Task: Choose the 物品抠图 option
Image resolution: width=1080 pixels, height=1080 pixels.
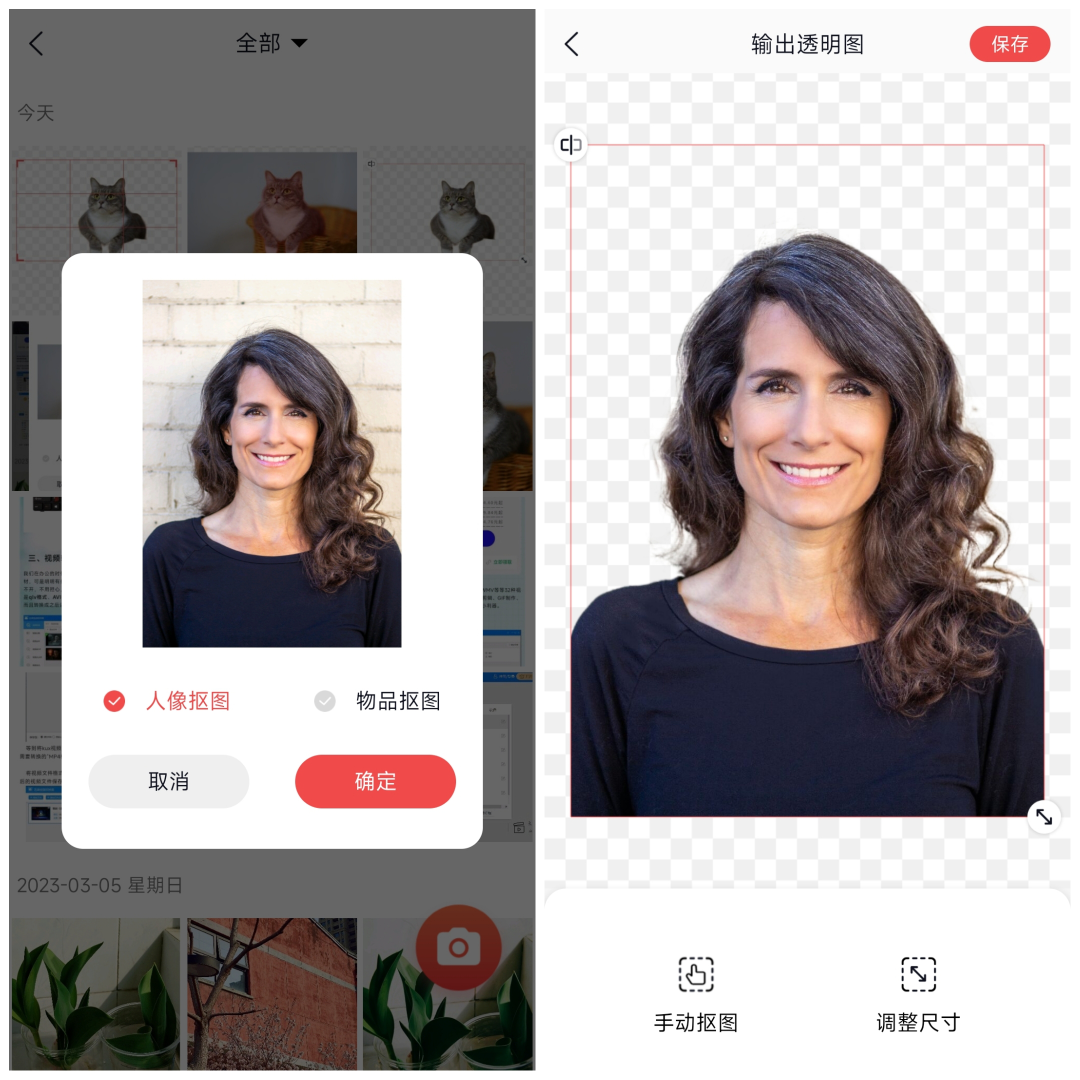Action: (x=377, y=701)
